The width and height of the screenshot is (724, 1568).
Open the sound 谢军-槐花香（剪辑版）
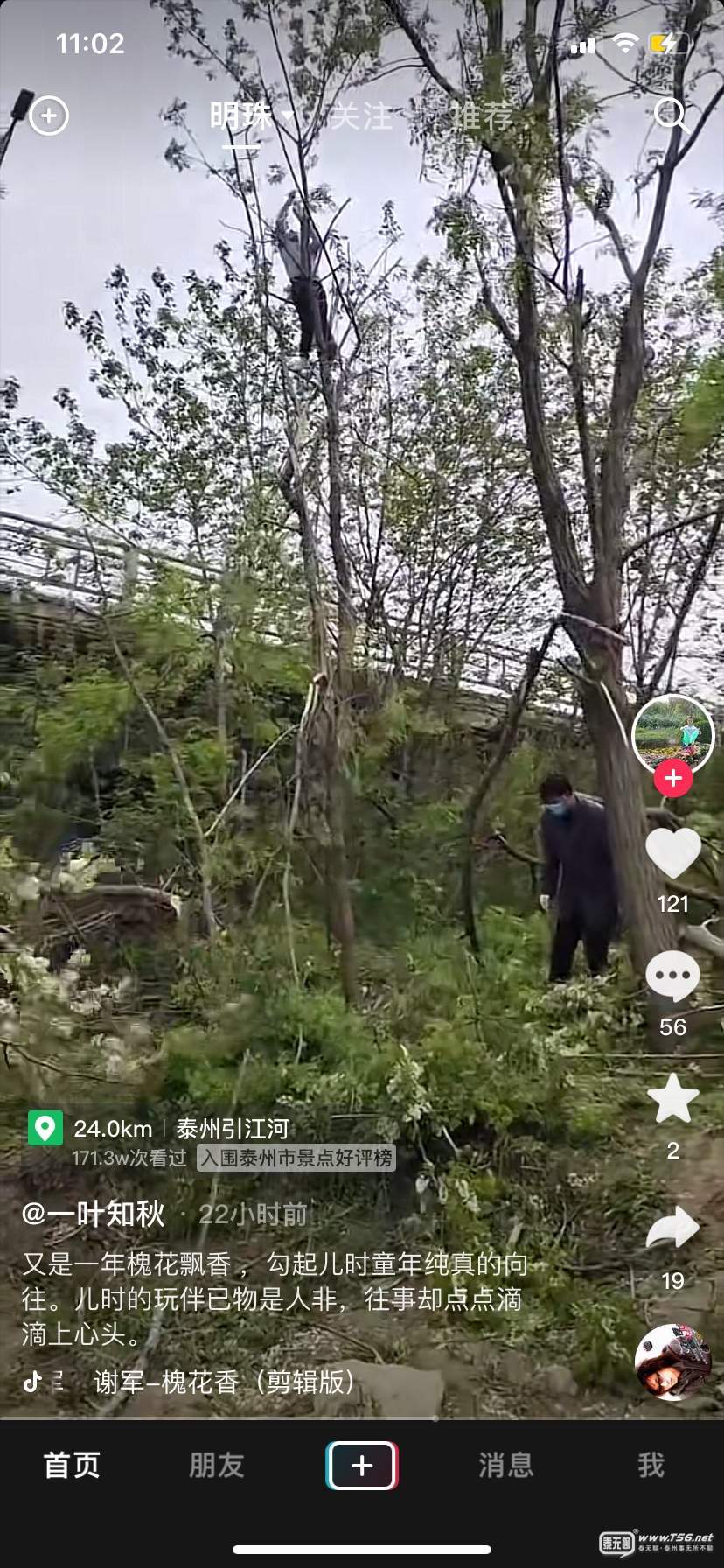coord(225,1382)
